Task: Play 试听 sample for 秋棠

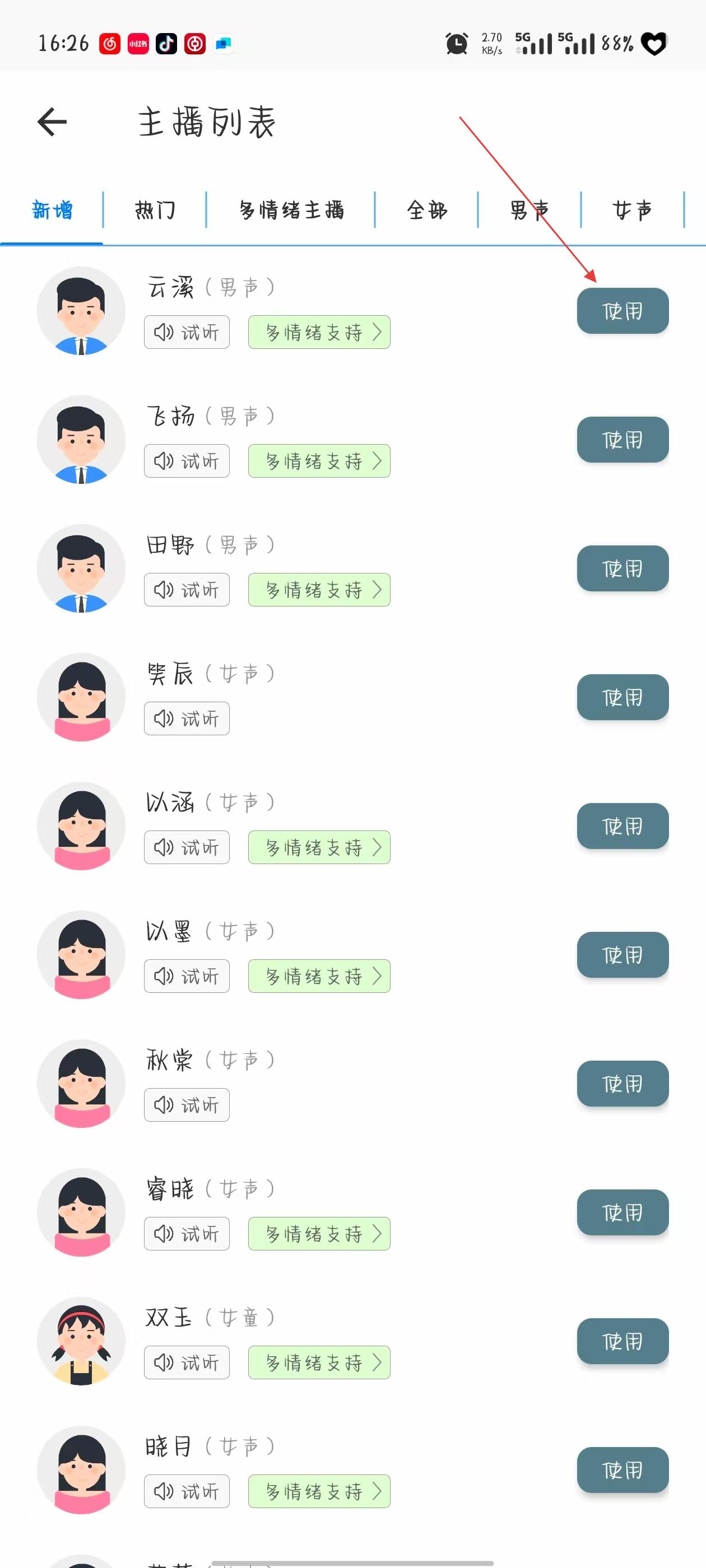Action: pyautogui.click(x=187, y=1105)
